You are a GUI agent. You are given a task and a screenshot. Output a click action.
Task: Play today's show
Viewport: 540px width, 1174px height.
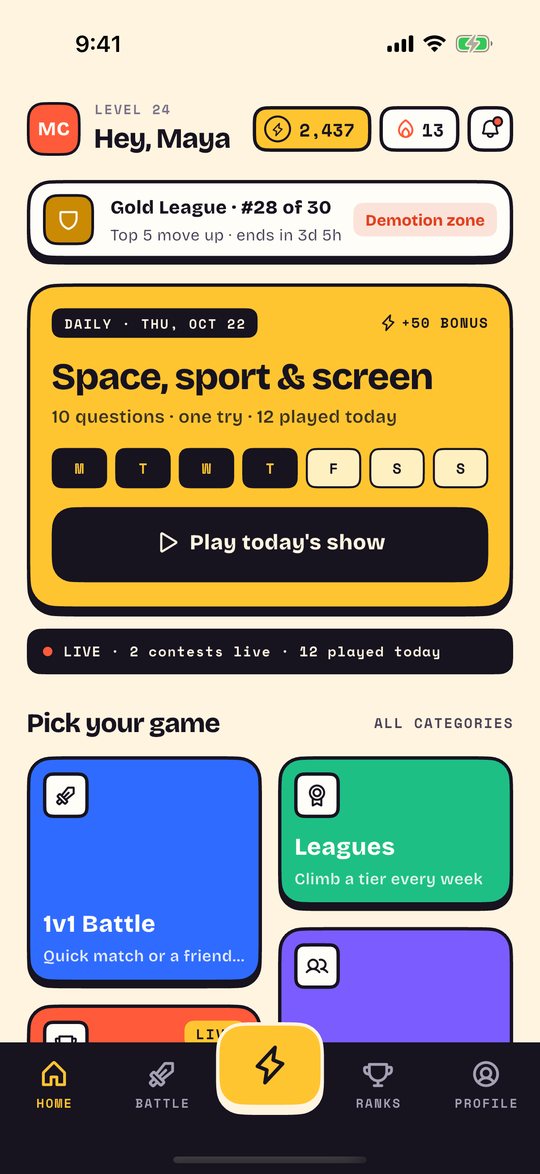tap(270, 544)
